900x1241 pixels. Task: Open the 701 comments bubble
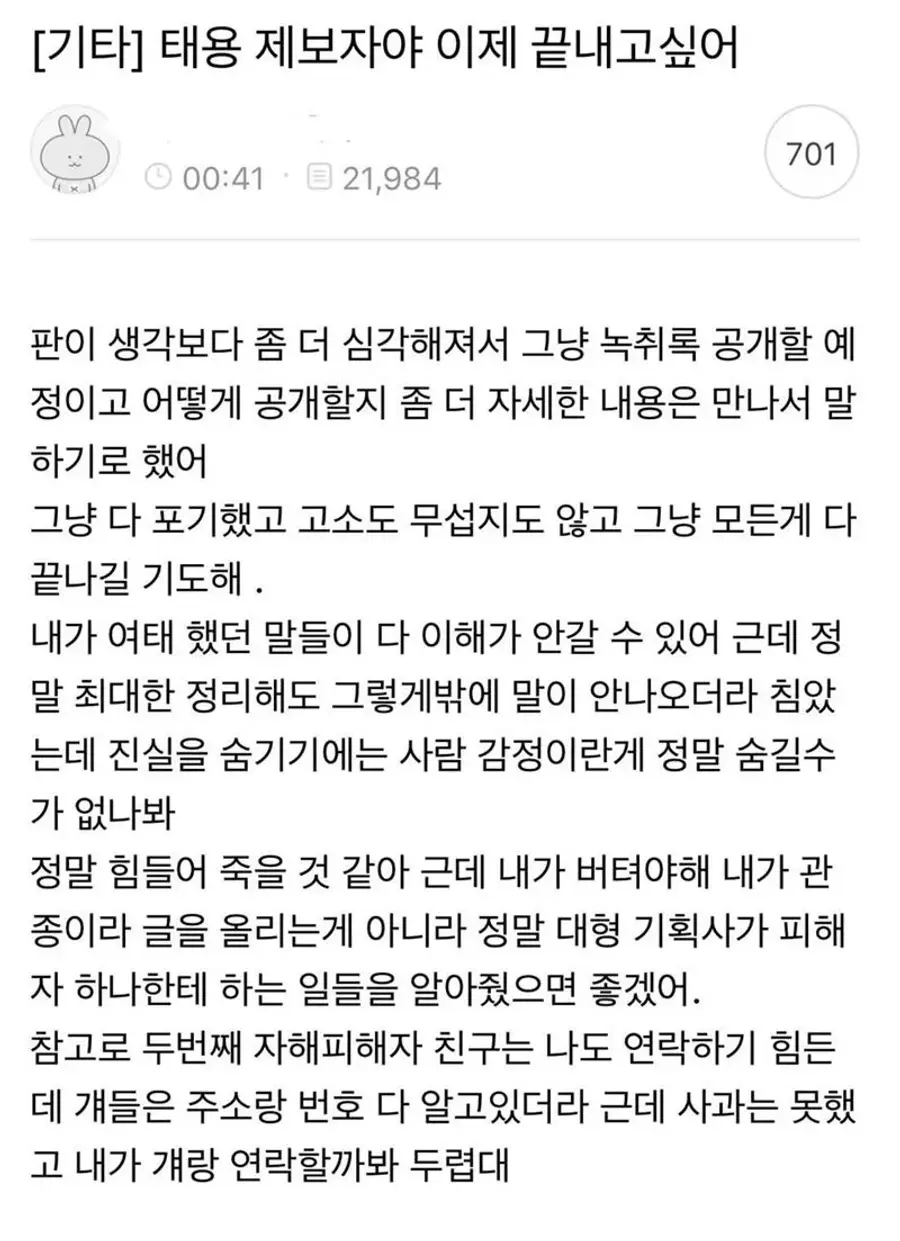click(x=811, y=155)
